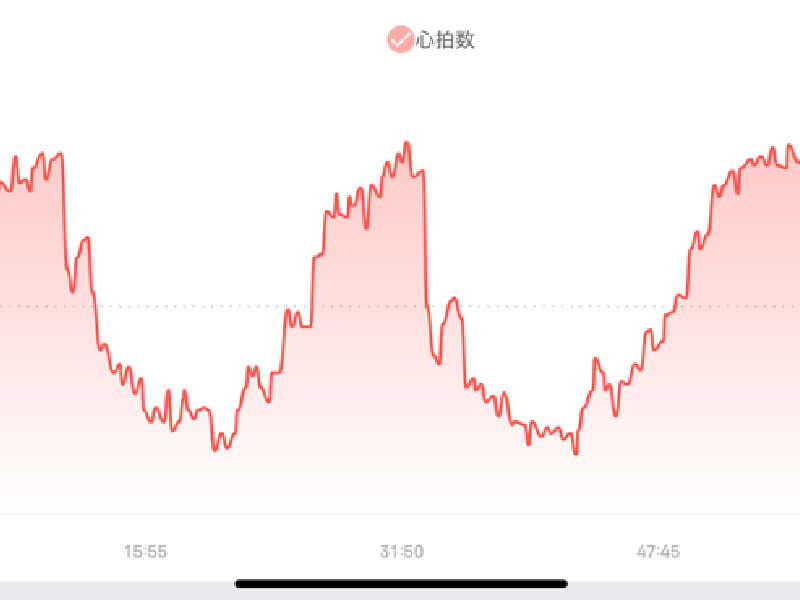Screen dimensions: 800x600
Task: Toggle the 心拍数 heart rate series checkbox
Action: 400,40
